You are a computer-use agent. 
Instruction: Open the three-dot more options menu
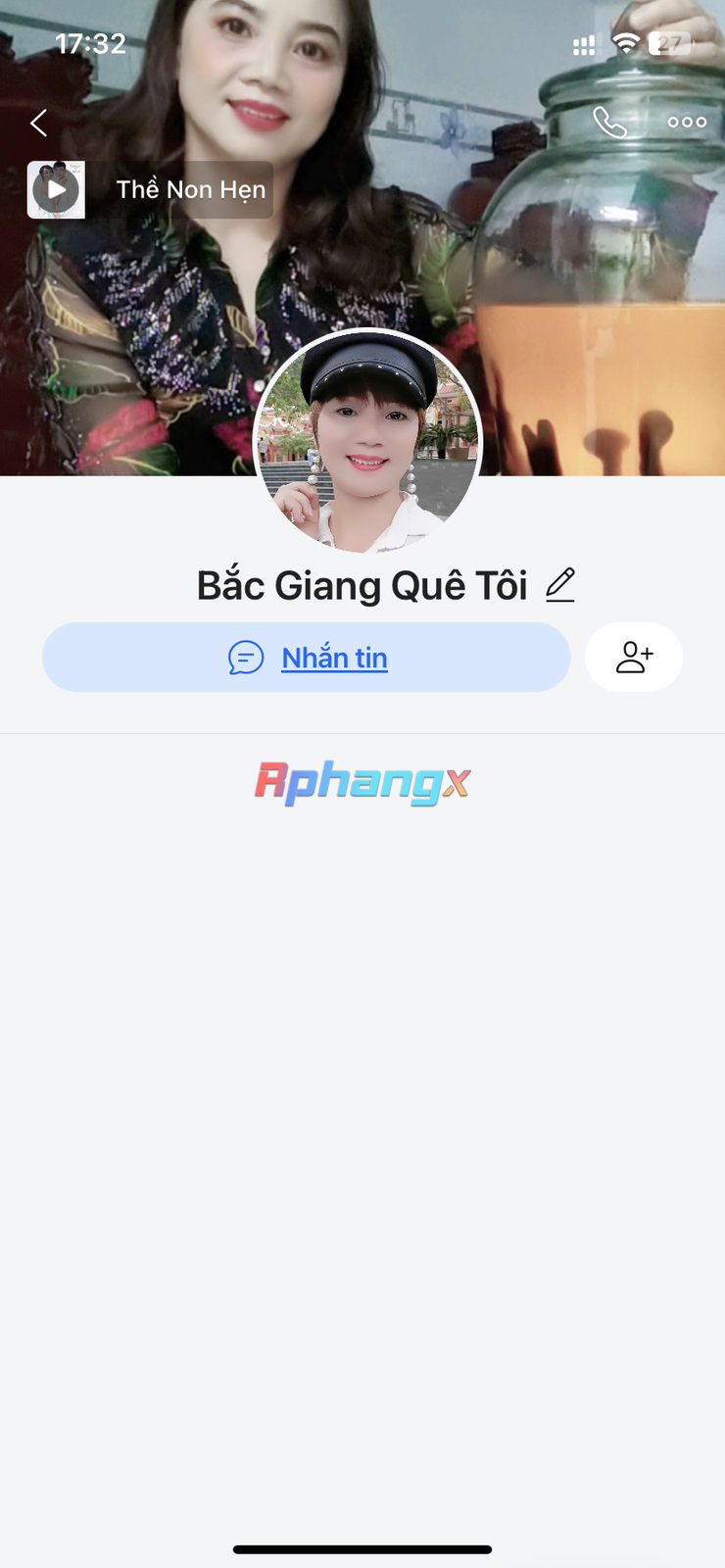tap(687, 122)
